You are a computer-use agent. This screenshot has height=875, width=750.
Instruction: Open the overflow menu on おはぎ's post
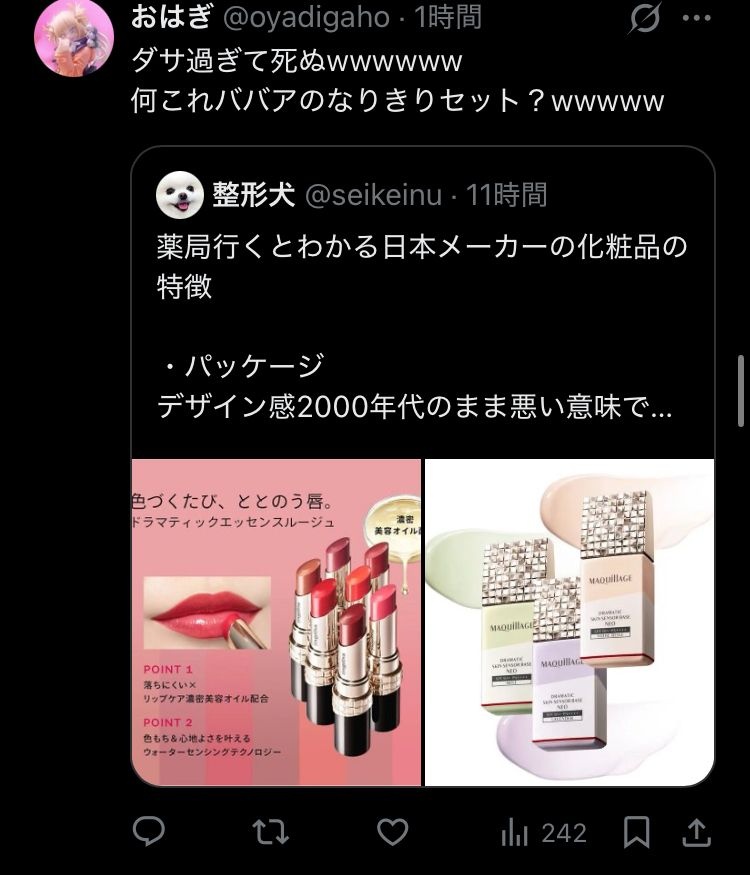[696, 18]
